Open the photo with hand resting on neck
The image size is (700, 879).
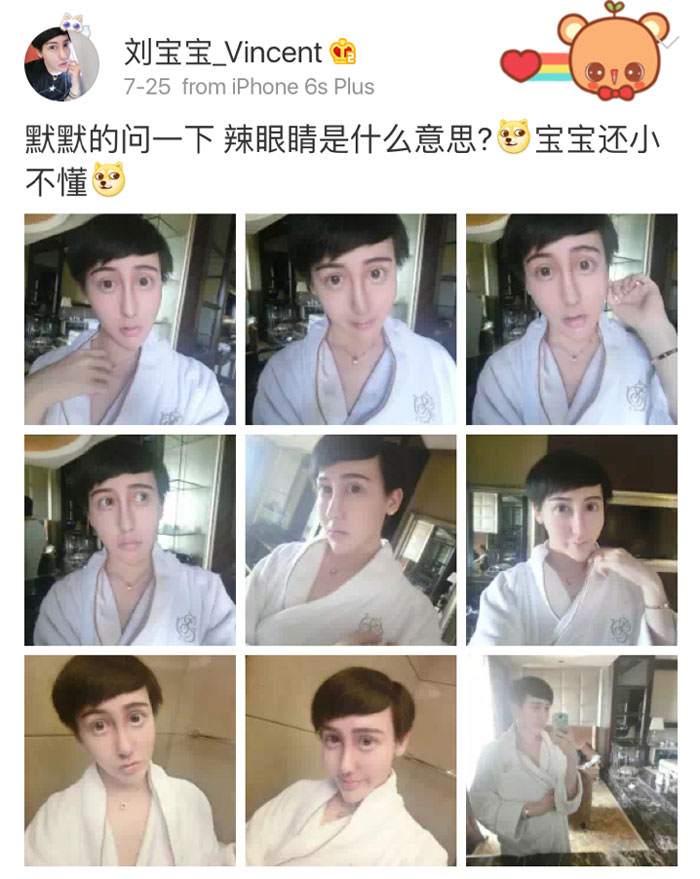click(x=130, y=319)
